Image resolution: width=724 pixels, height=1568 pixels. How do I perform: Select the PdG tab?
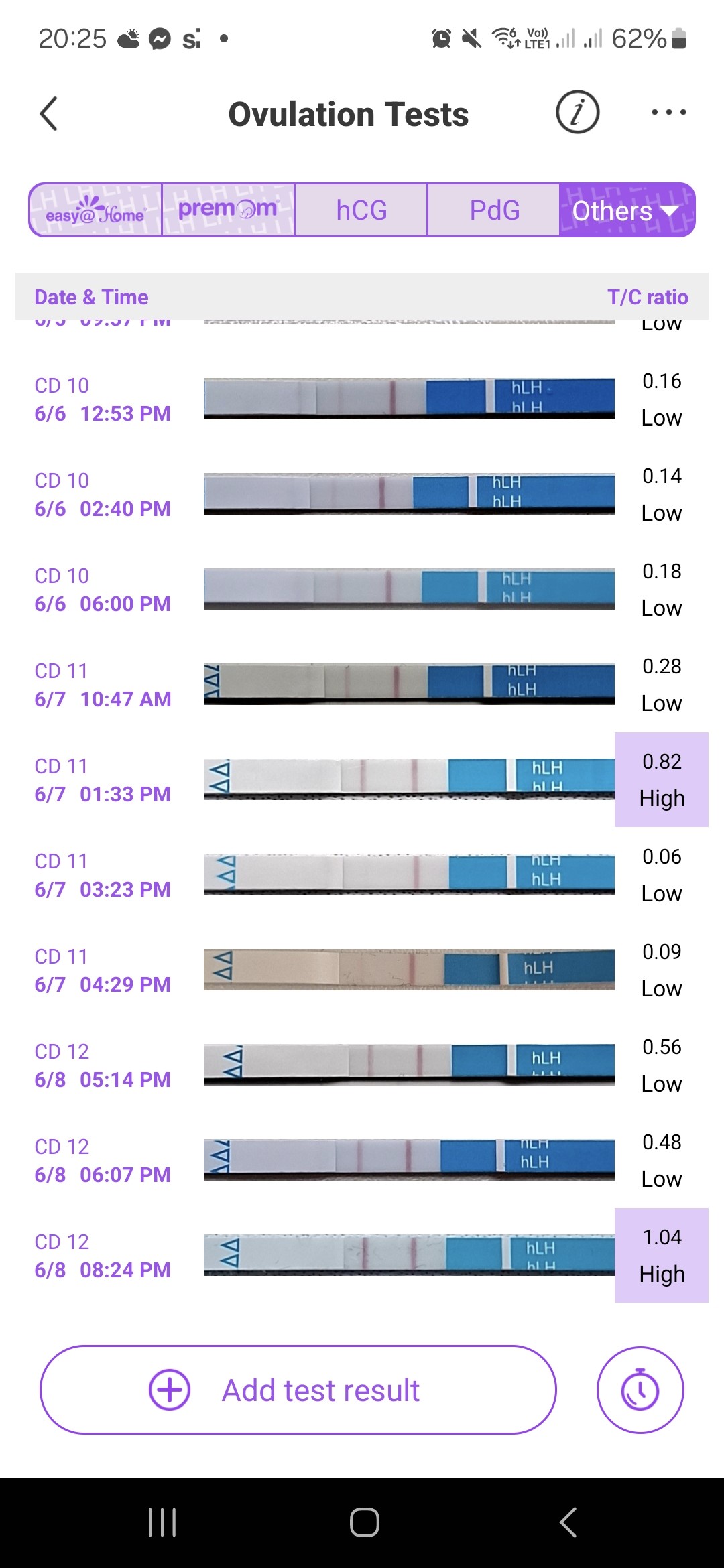coord(494,210)
